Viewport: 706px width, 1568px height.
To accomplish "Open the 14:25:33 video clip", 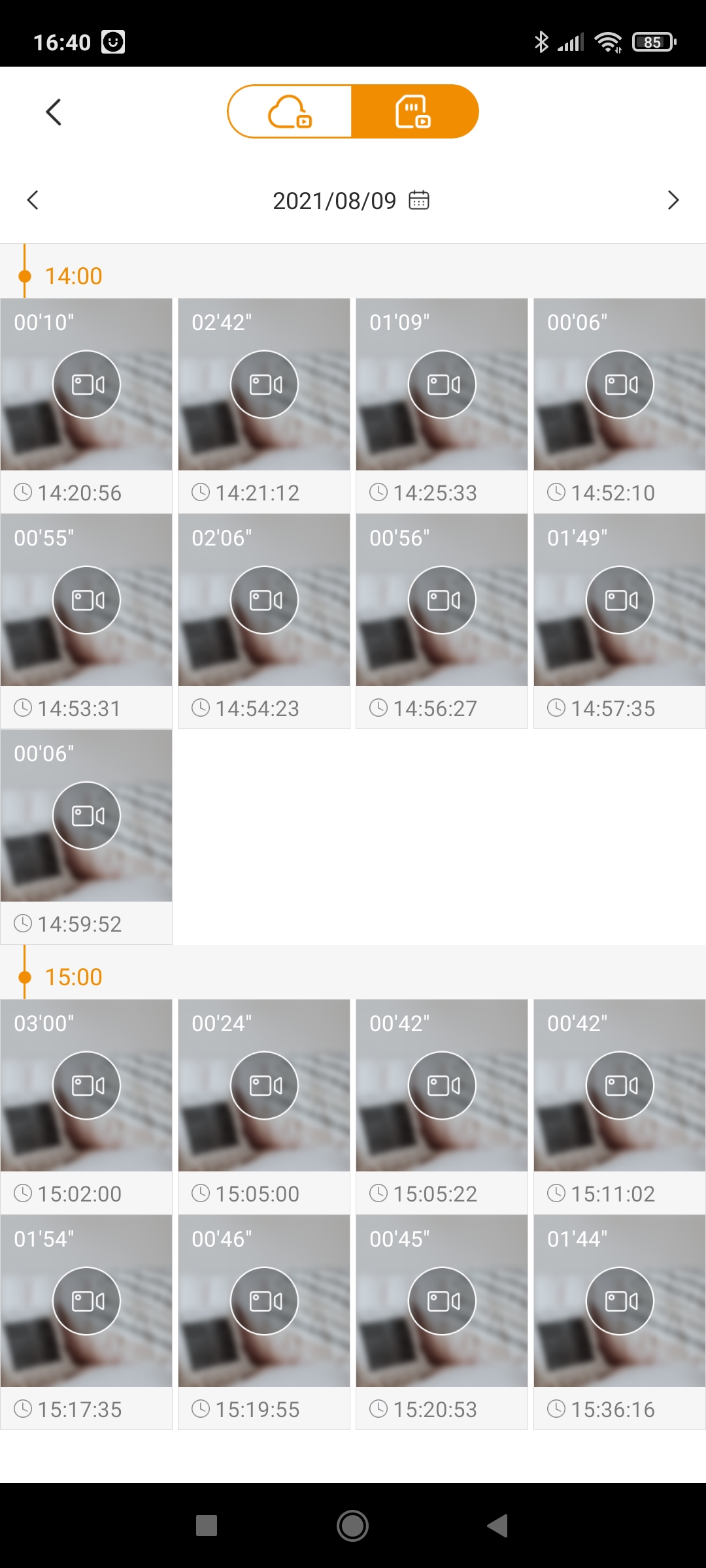I will [442, 385].
